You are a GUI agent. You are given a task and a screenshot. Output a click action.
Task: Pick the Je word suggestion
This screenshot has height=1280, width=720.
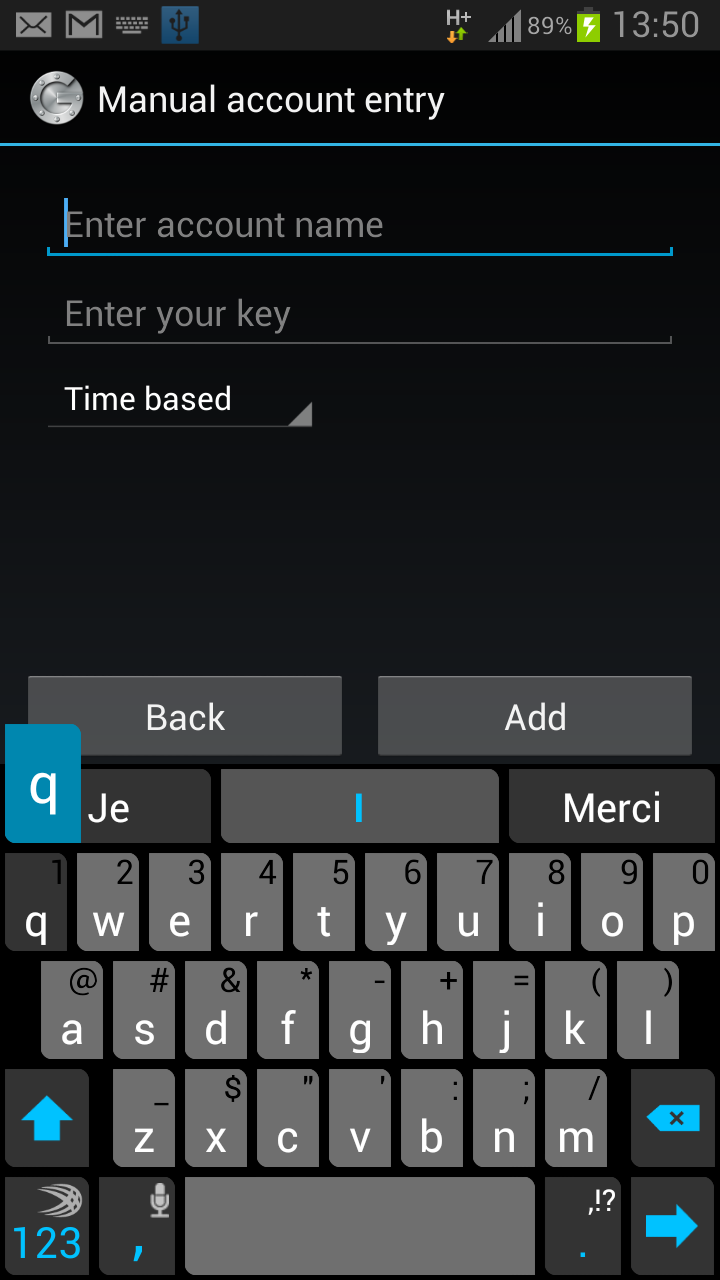[x=145, y=807]
